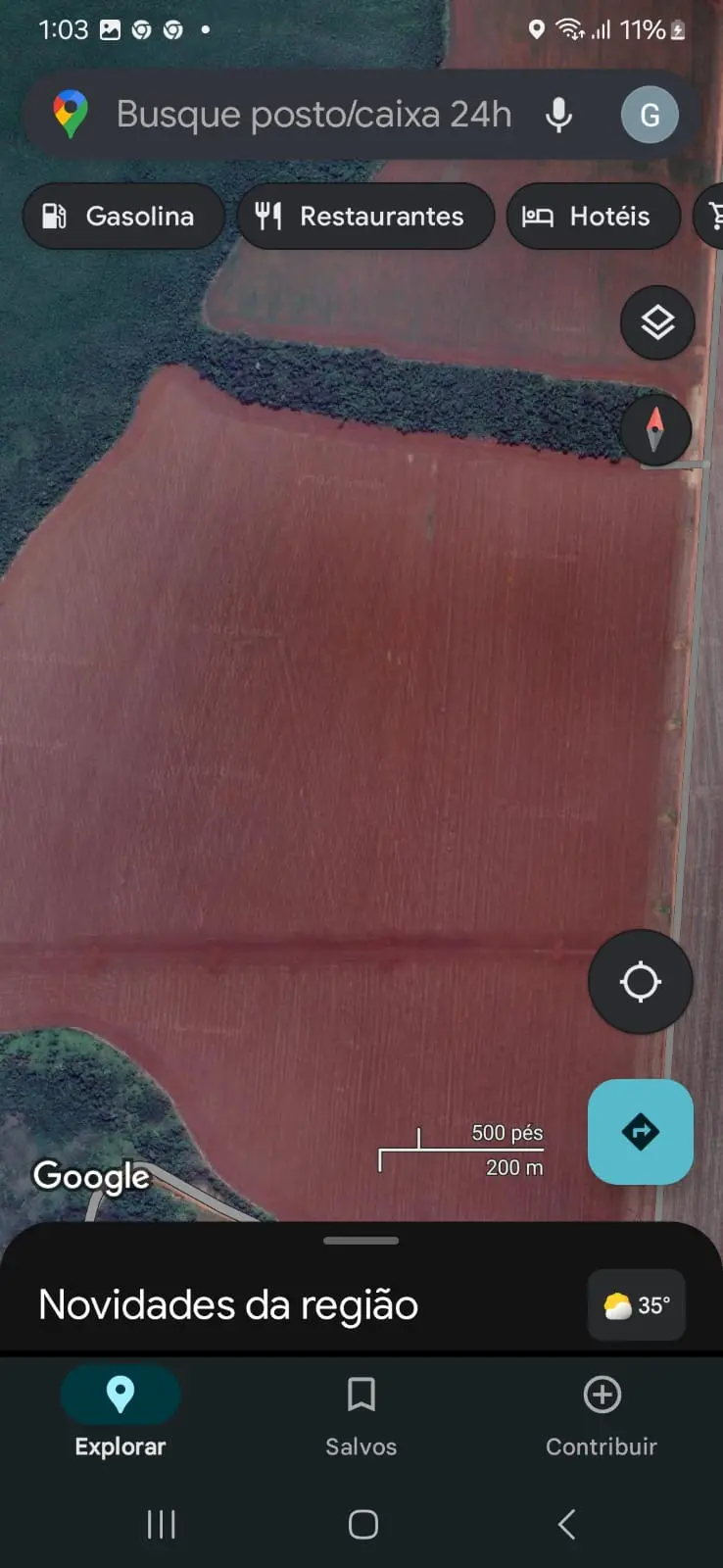Center the map on my location
This screenshot has height=1568, width=723.
640,981
